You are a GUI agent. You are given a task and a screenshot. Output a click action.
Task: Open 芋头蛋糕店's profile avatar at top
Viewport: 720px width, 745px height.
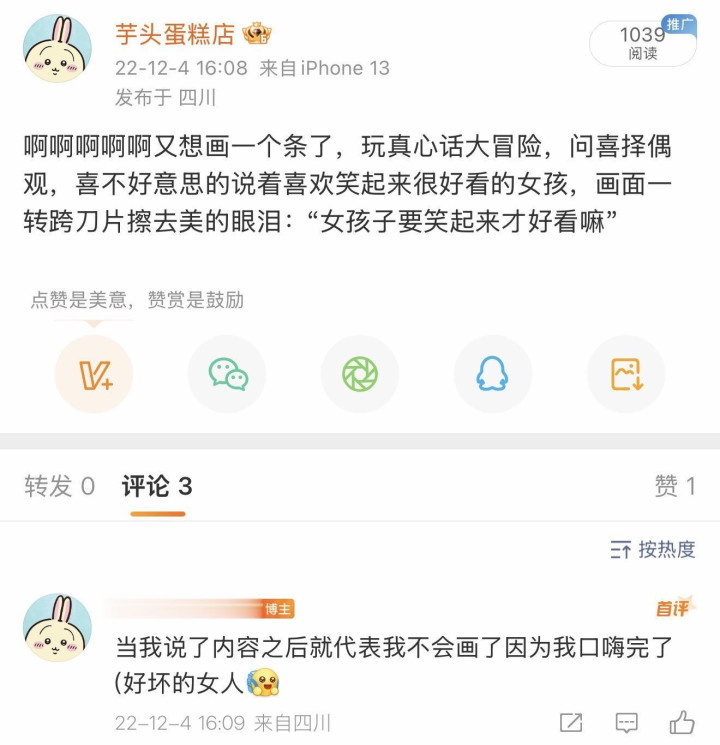57,49
